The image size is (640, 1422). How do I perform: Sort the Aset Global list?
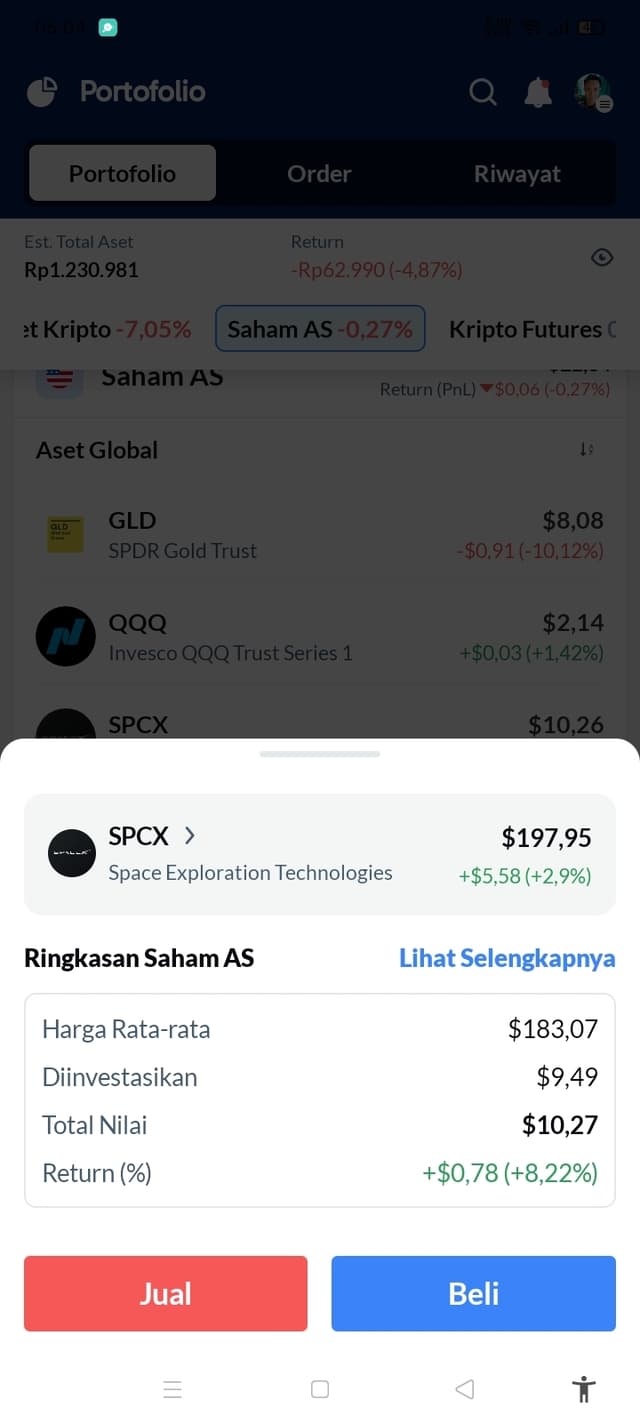point(587,450)
